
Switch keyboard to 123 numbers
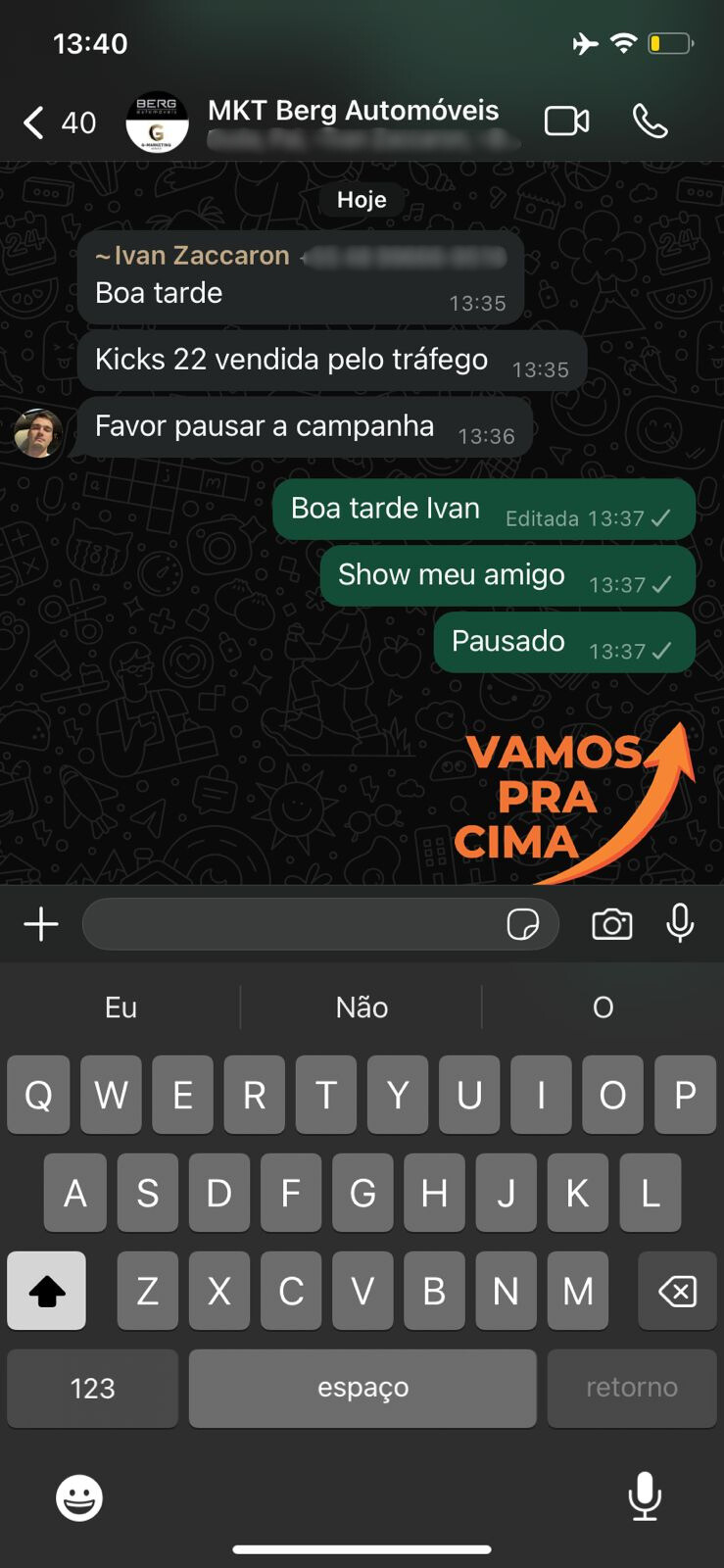click(x=92, y=1388)
